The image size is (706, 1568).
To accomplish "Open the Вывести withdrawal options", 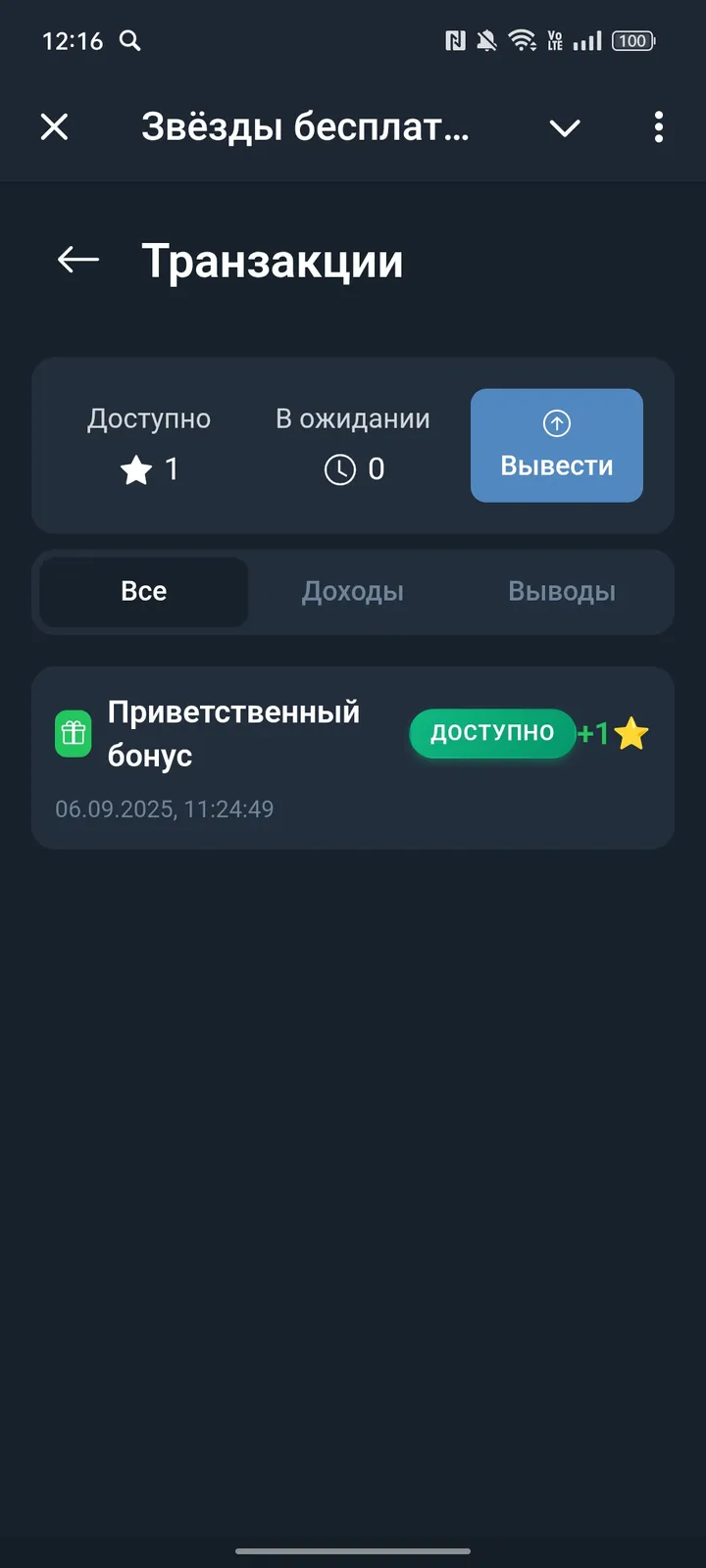I will pyautogui.click(x=556, y=446).
